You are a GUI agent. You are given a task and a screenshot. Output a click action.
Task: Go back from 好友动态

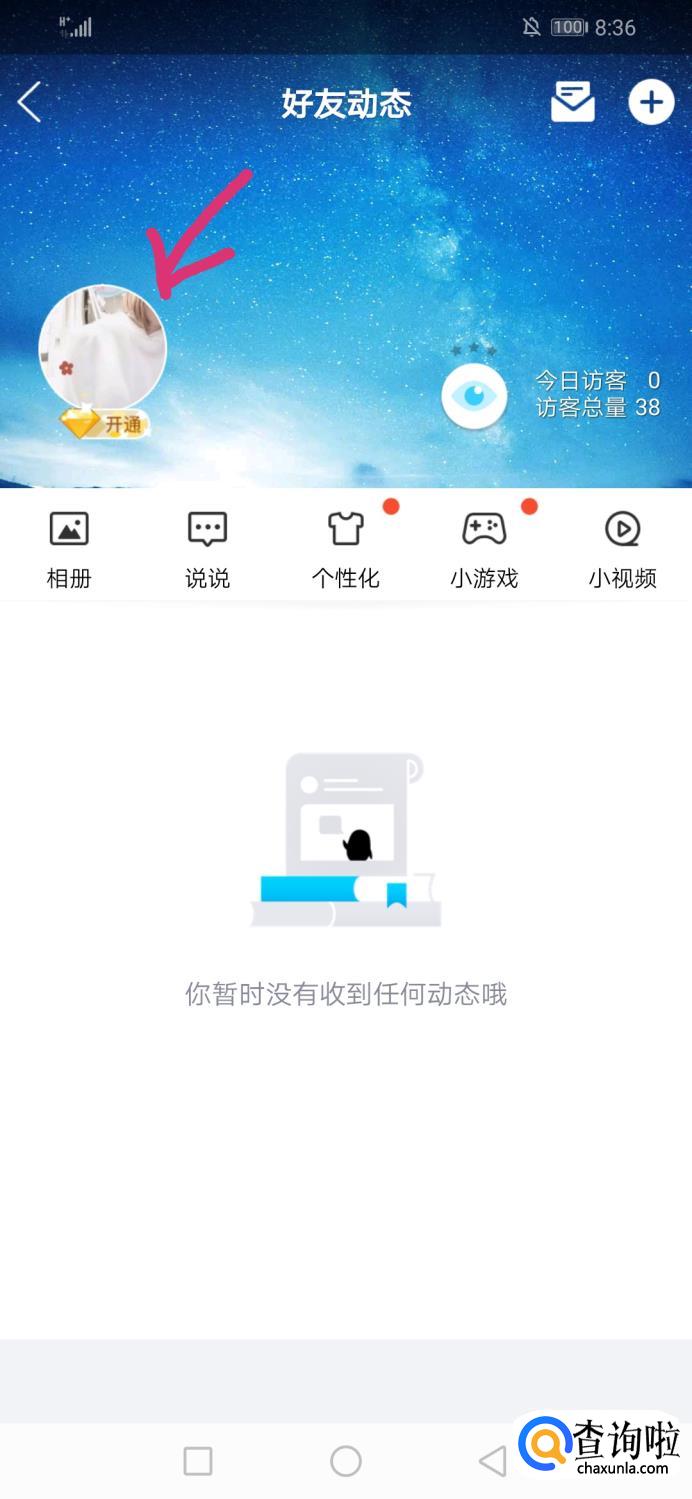coord(30,102)
